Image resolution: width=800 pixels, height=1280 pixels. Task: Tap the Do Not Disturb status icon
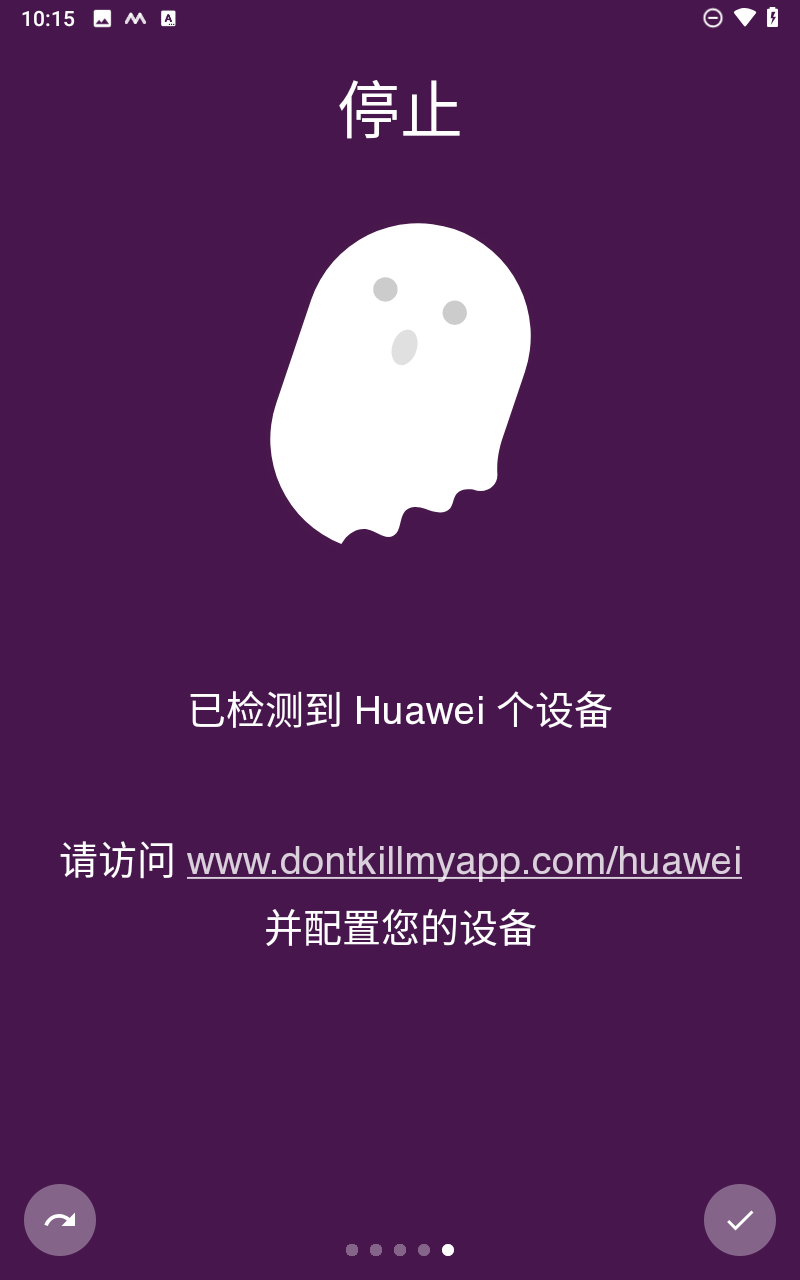[x=713, y=17]
